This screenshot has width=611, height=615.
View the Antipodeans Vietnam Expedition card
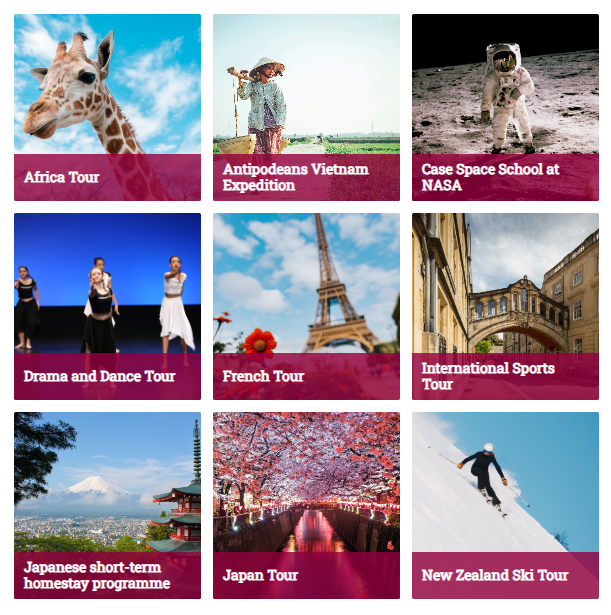(x=306, y=107)
